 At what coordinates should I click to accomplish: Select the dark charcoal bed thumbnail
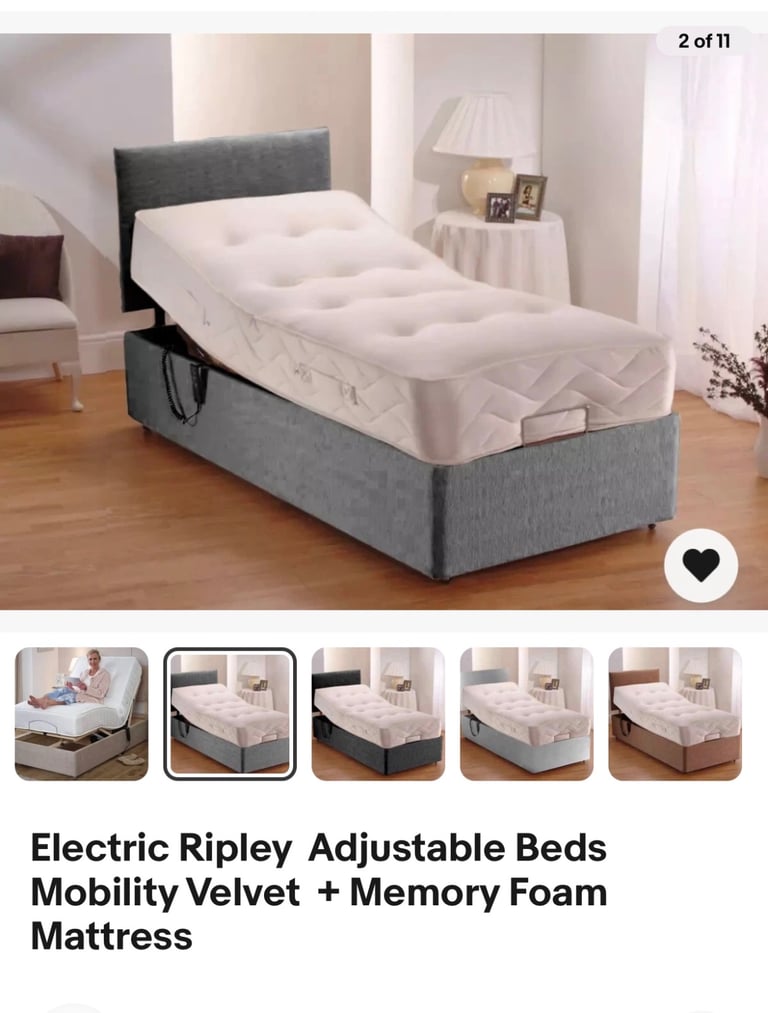378,714
